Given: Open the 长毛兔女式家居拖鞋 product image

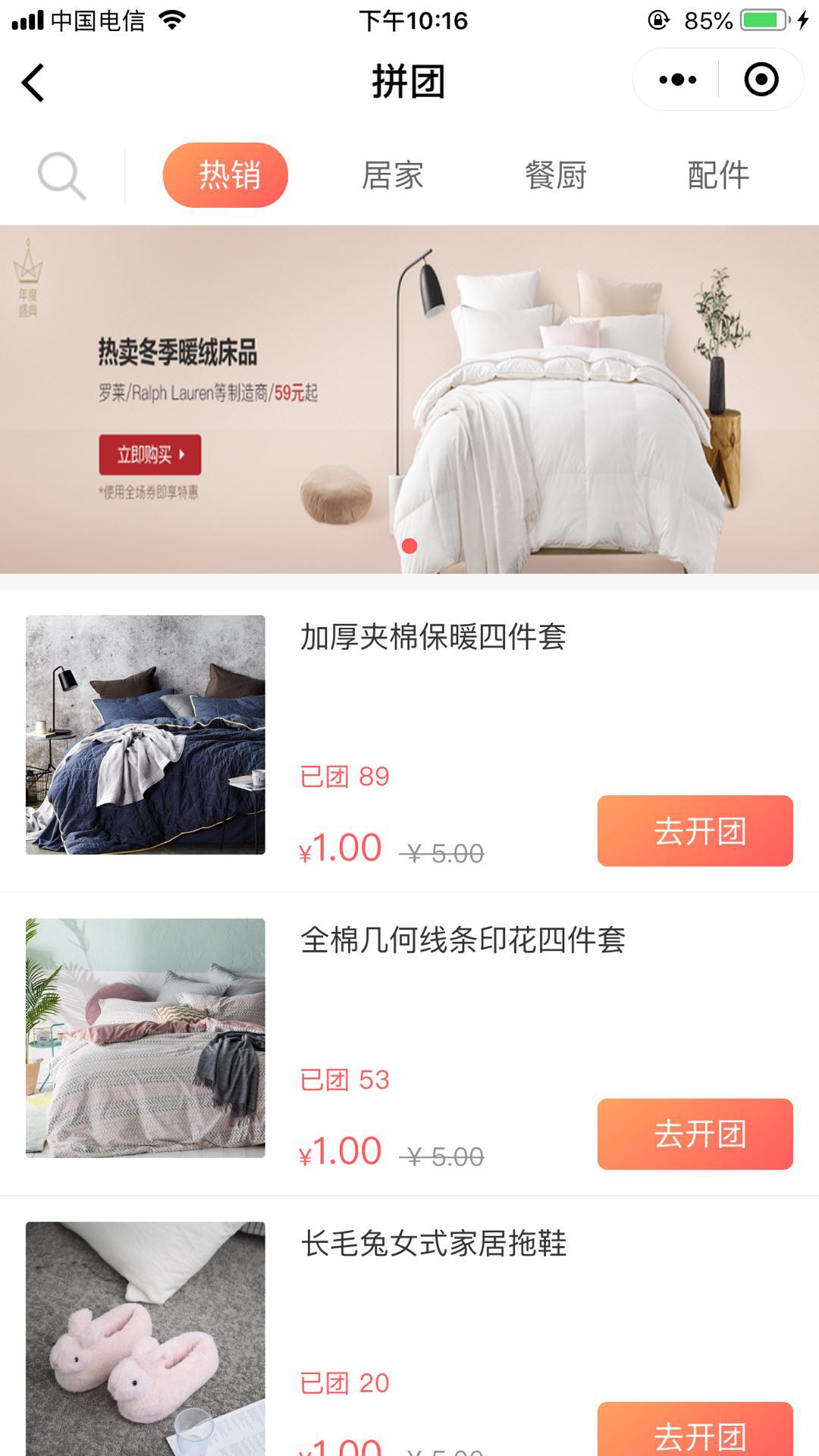Looking at the screenshot, I should coord(146,1338).
